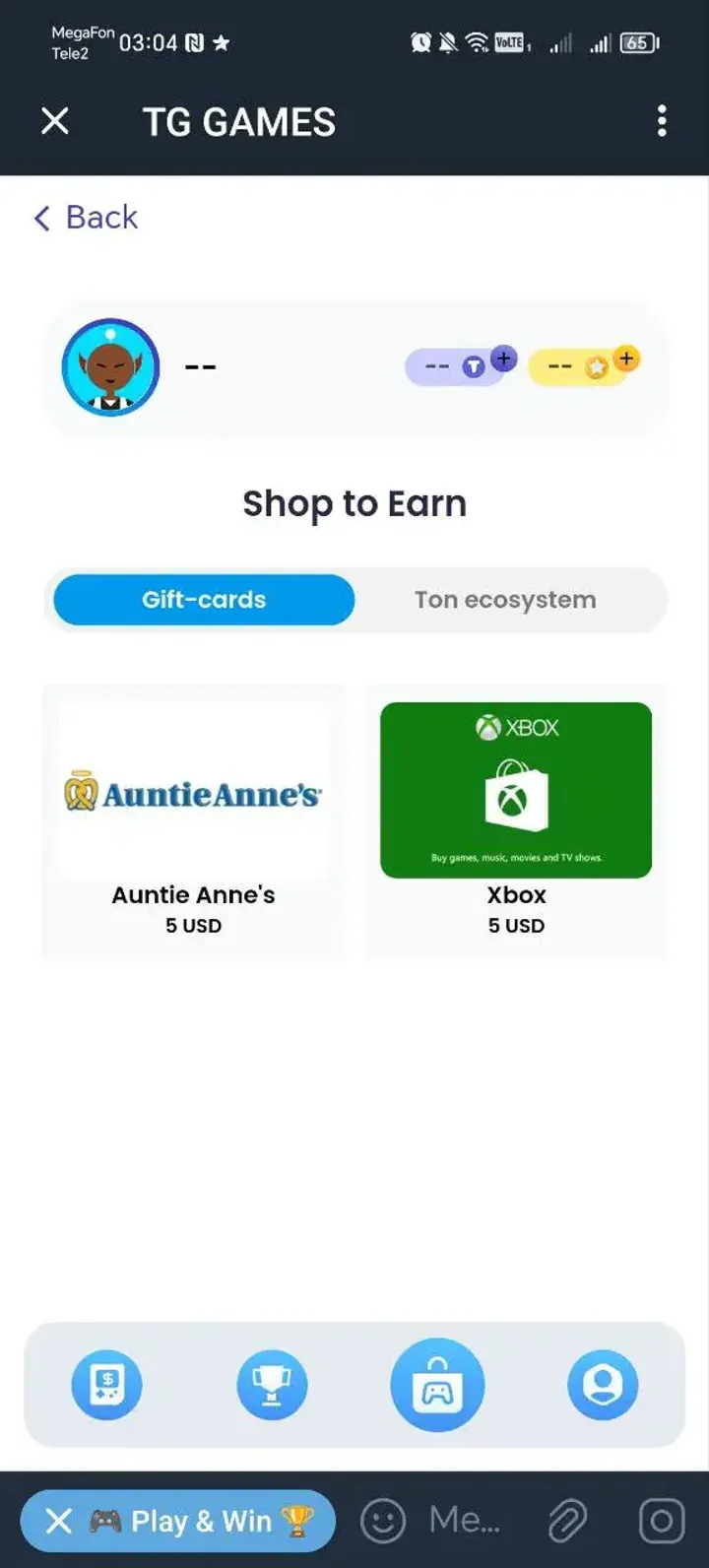Image resolution: width=709 pixels, height=1568 pixels.
Task: Open the Play & Win pinned bar
Action: (177, 1520)
